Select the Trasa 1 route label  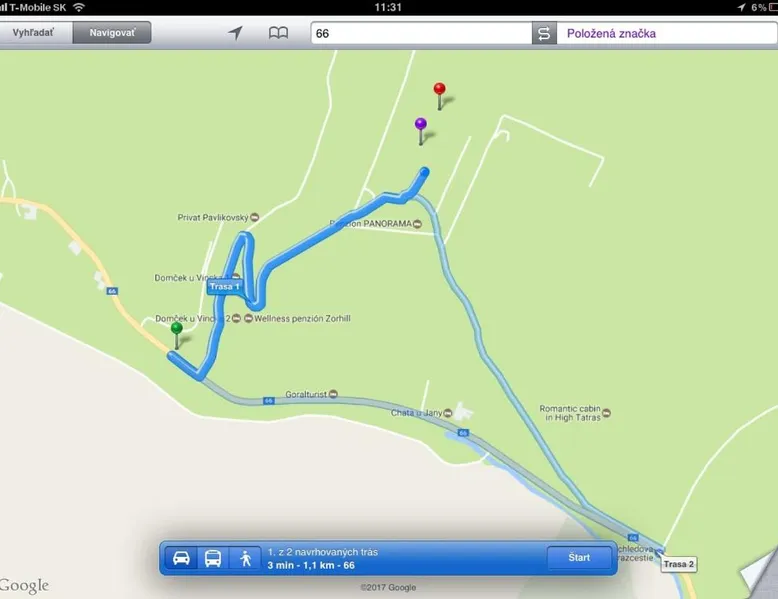(225, 287)
